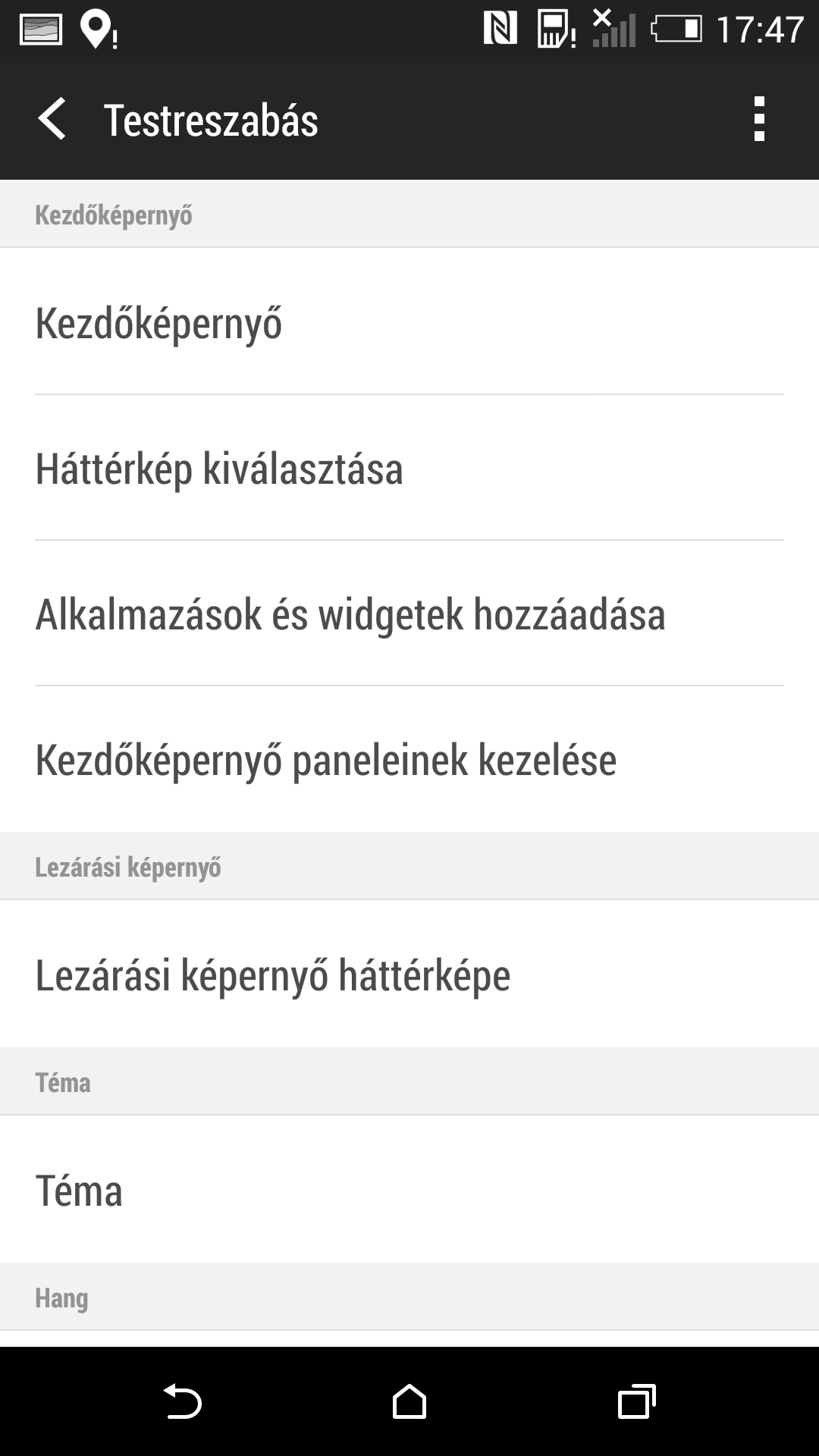Tap the system home button

[409, 1401]
